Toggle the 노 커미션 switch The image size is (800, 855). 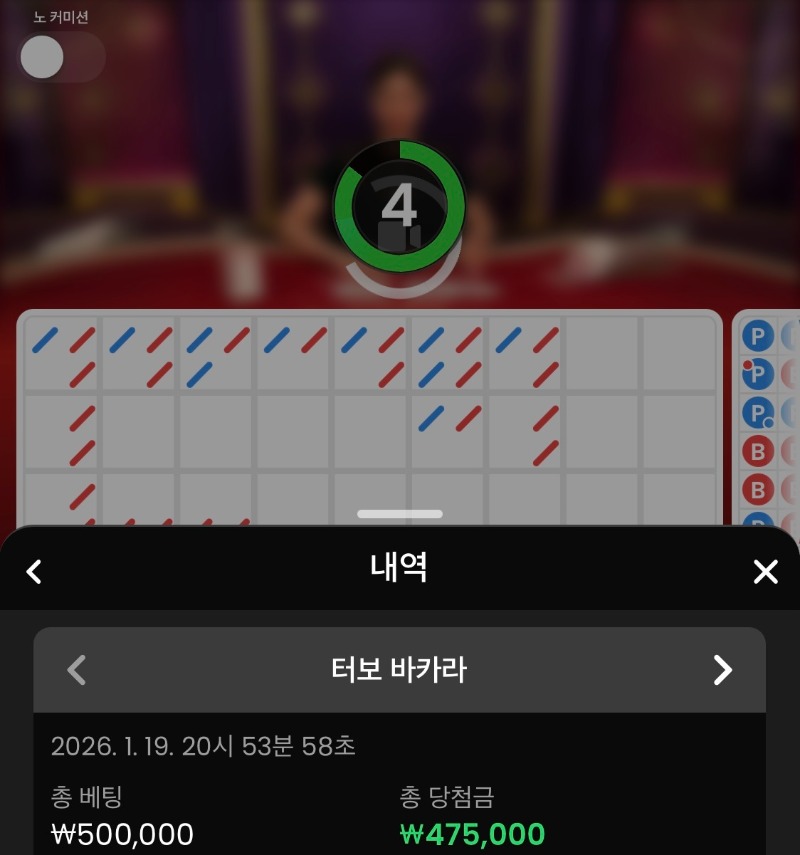61,57
